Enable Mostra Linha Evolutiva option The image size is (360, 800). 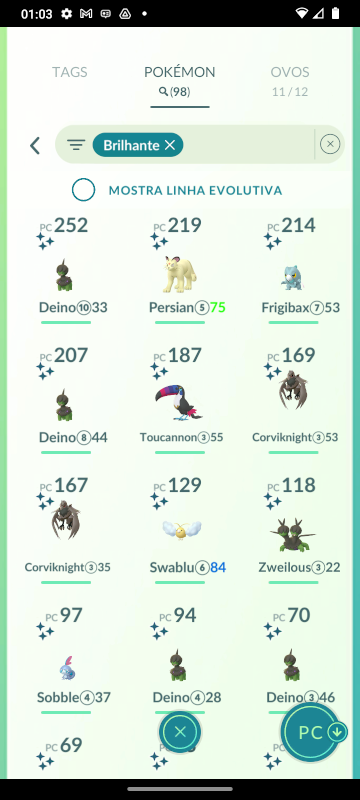pos(83,190)
